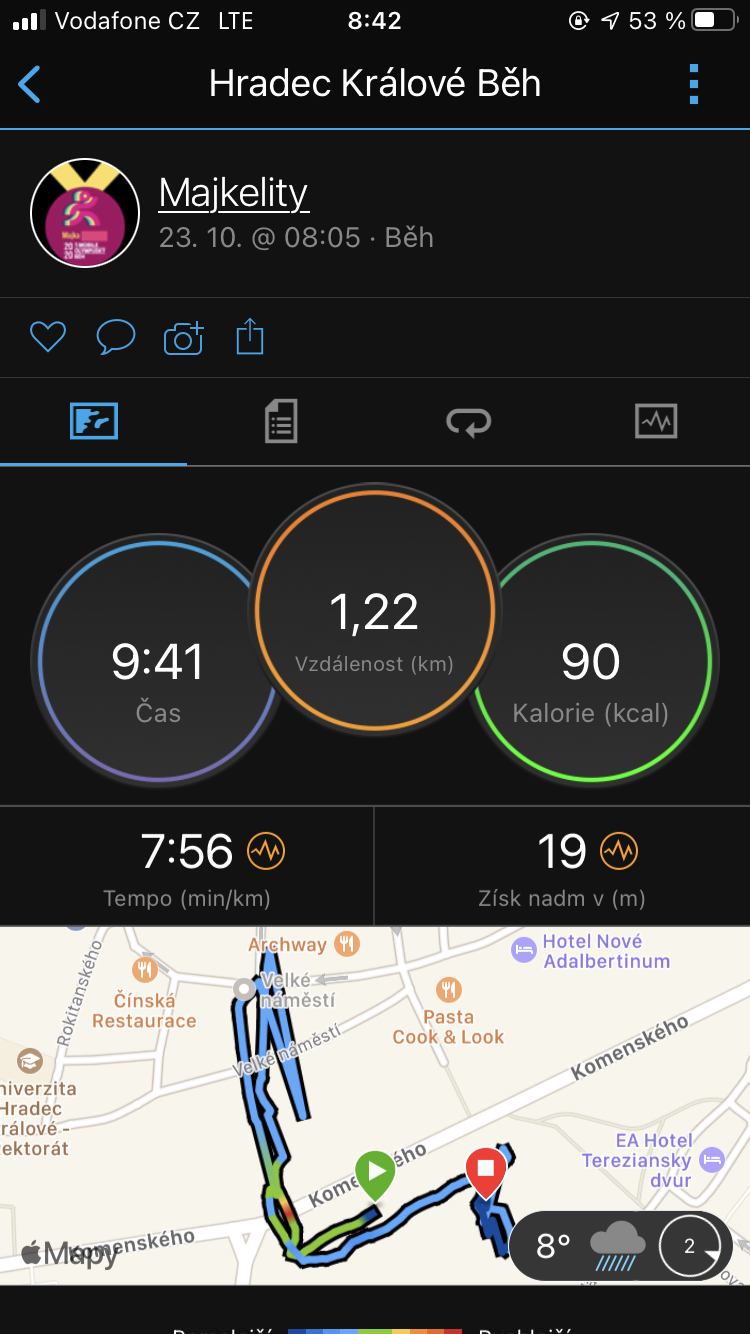This screenshot has width=750, height=1334.
Task: Switch to the laps tab
Action: pos(468,421)
